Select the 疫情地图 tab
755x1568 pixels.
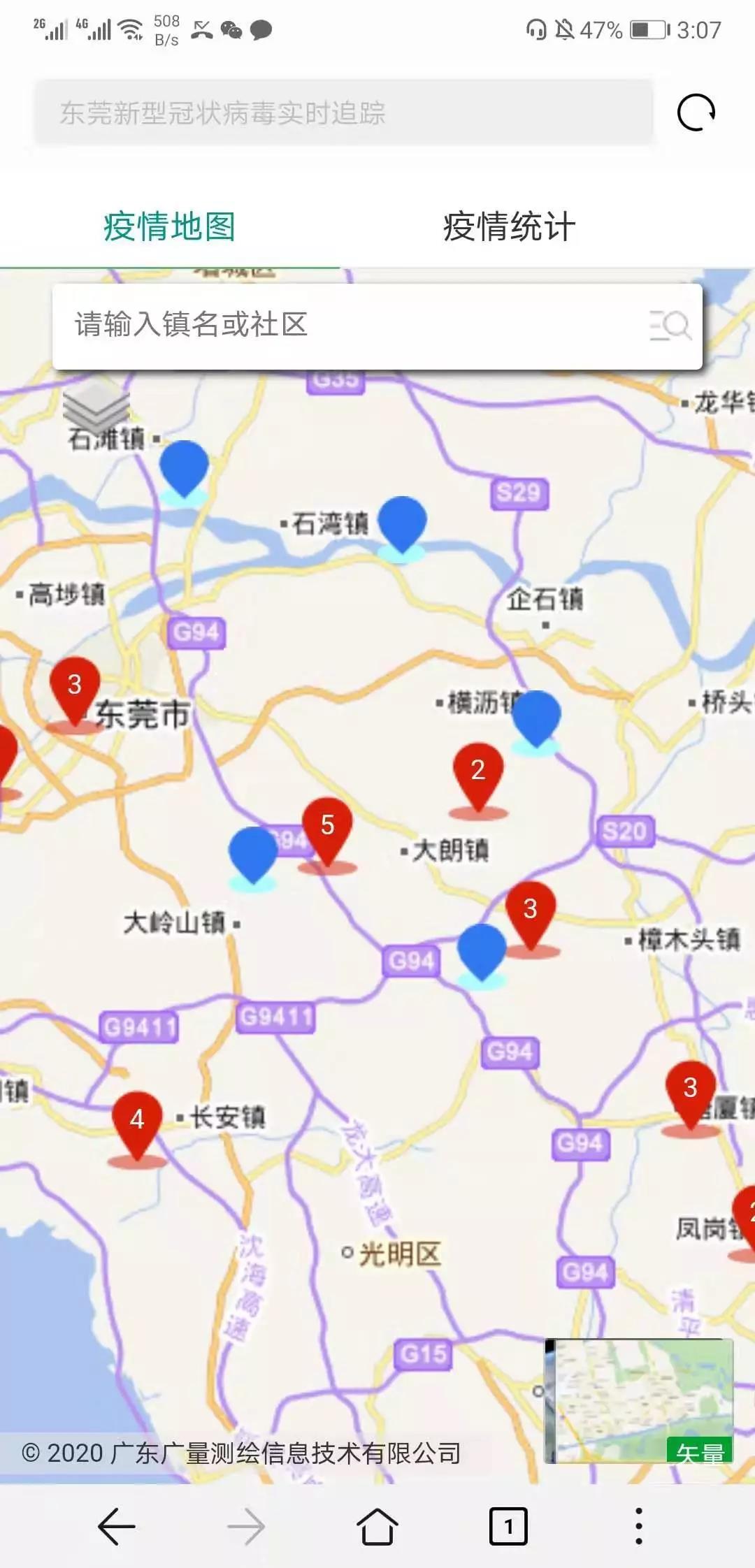(169, 227)
